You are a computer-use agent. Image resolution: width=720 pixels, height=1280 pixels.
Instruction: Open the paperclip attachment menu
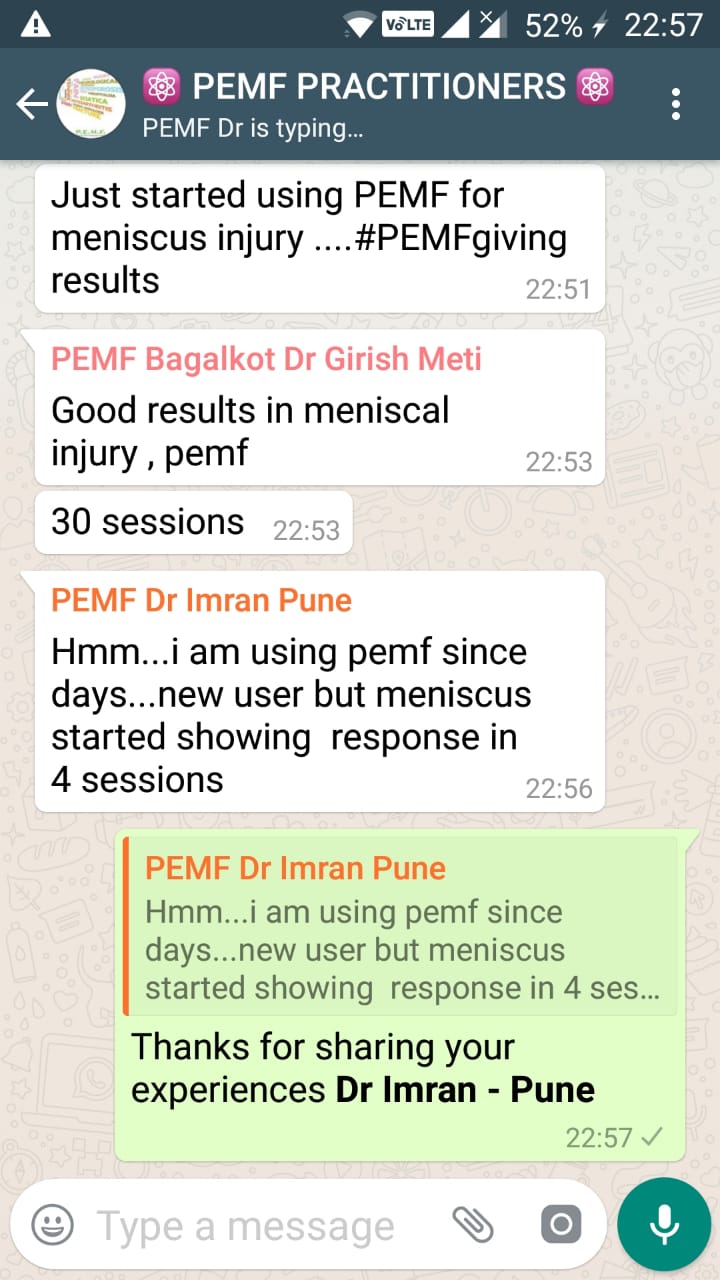[473, 1224]
